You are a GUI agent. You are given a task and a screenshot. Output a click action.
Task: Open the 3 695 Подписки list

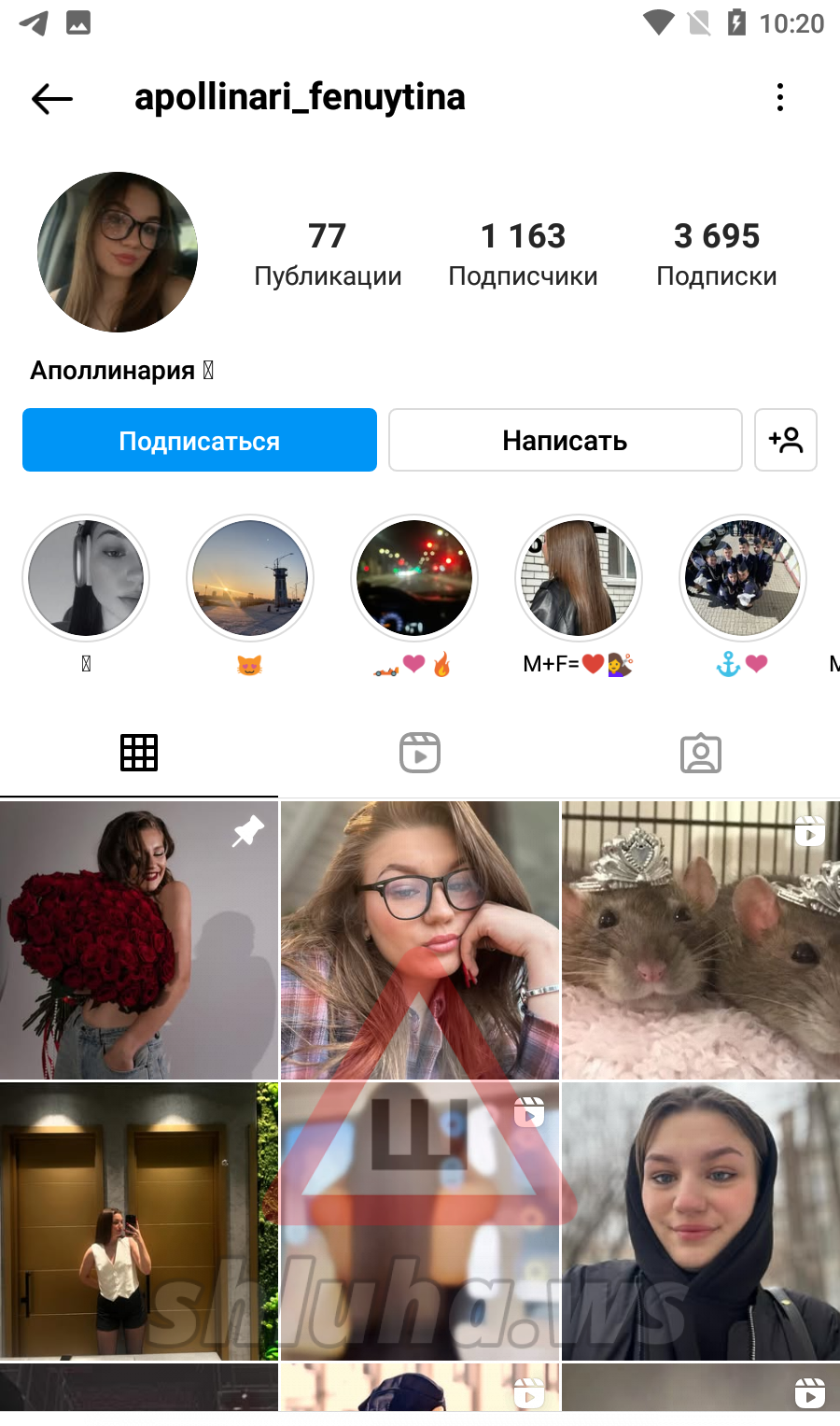[717, 254]
